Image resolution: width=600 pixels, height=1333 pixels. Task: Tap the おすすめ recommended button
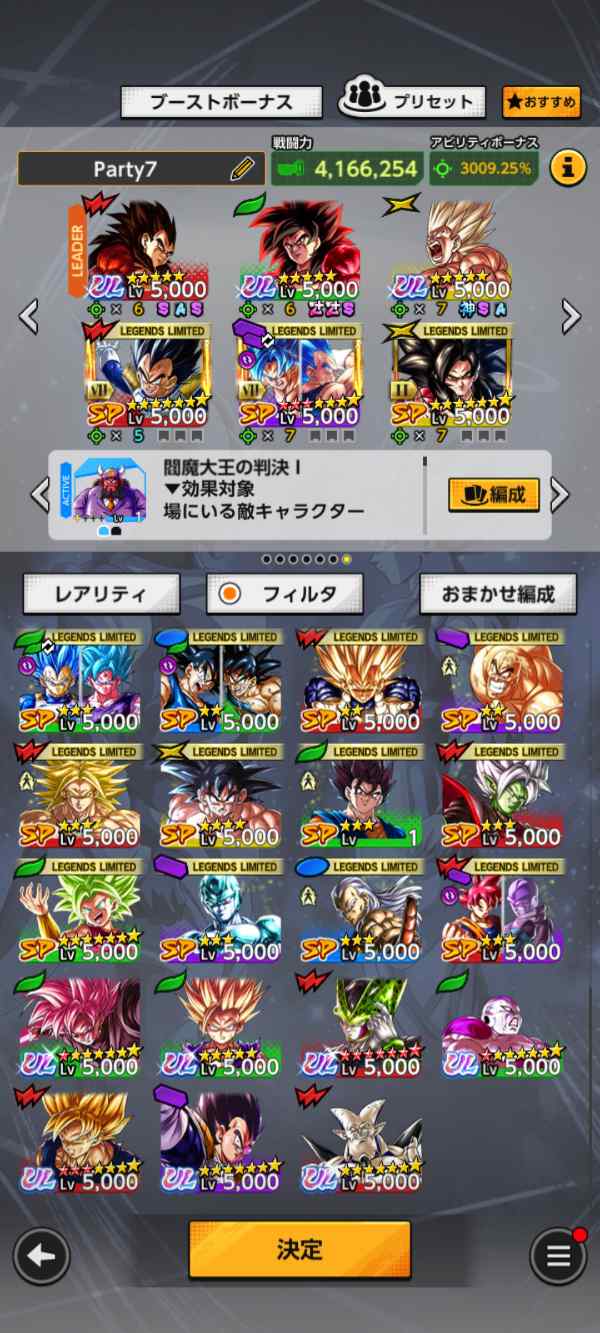[x=541, y=101]
